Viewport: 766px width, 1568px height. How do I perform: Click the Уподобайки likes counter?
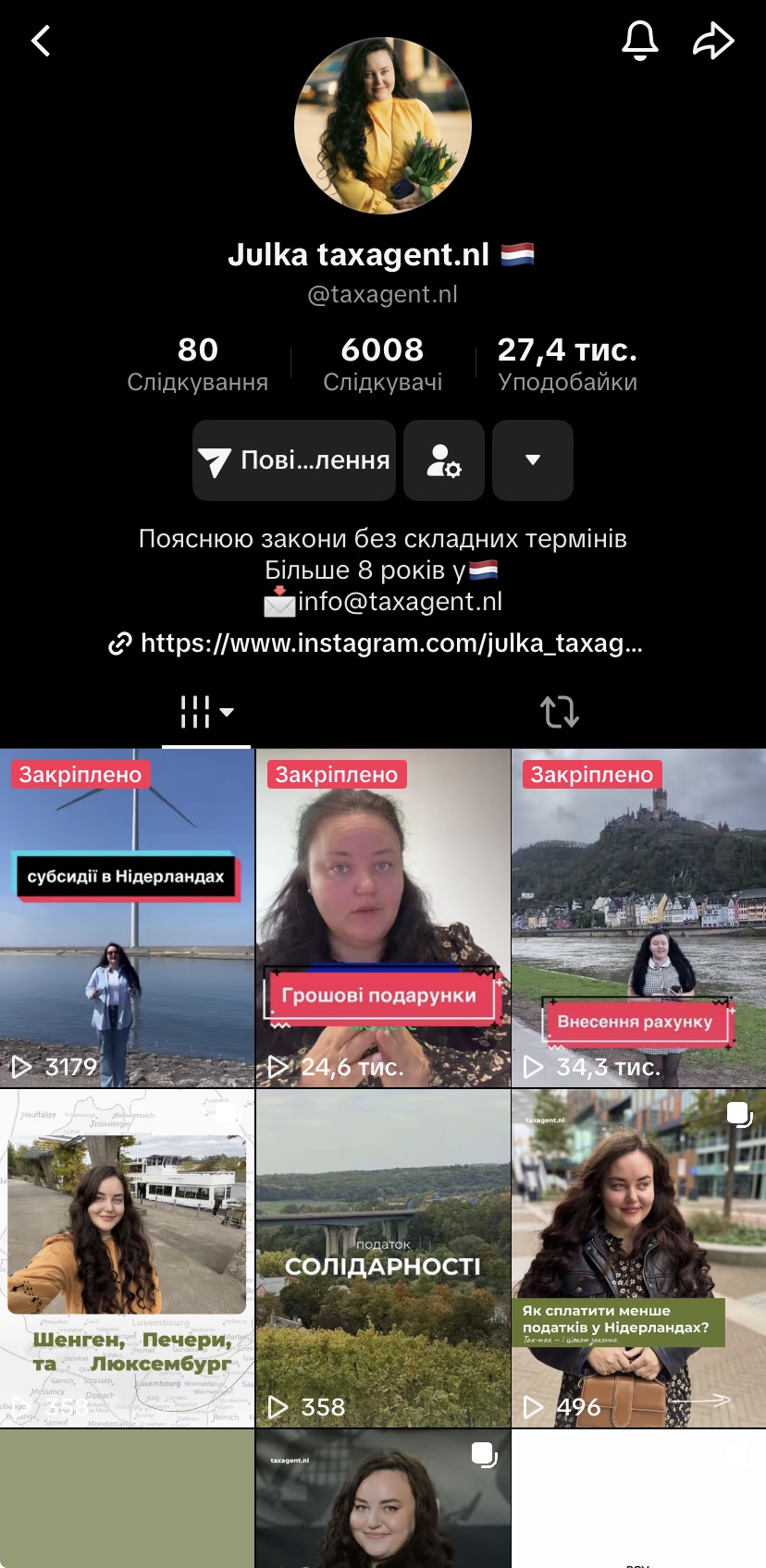[567, 362]
